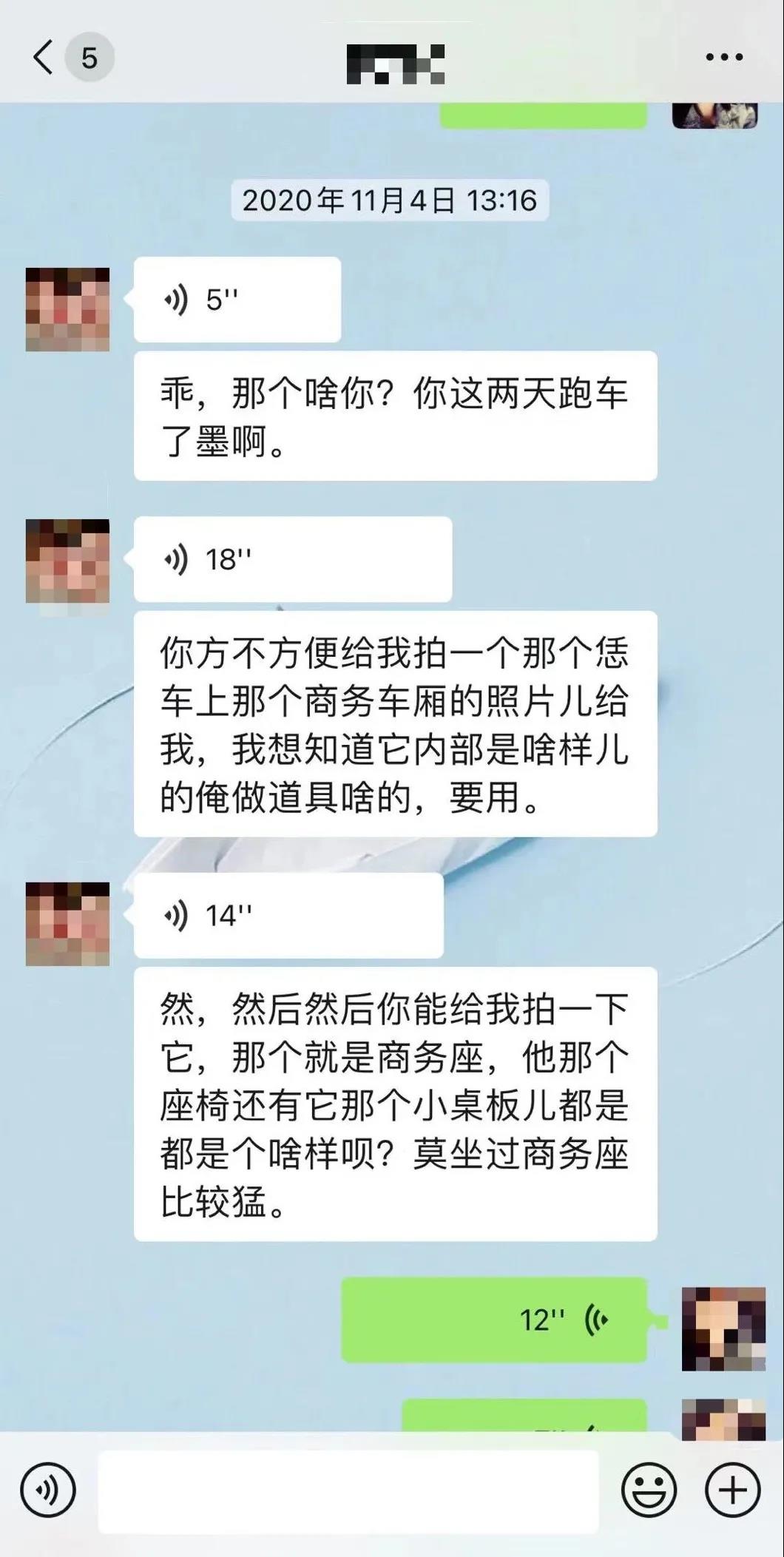Viewport: 784px width, 1557px height.
Task: Open the plus attachment menu
Action: point(732,1490)
